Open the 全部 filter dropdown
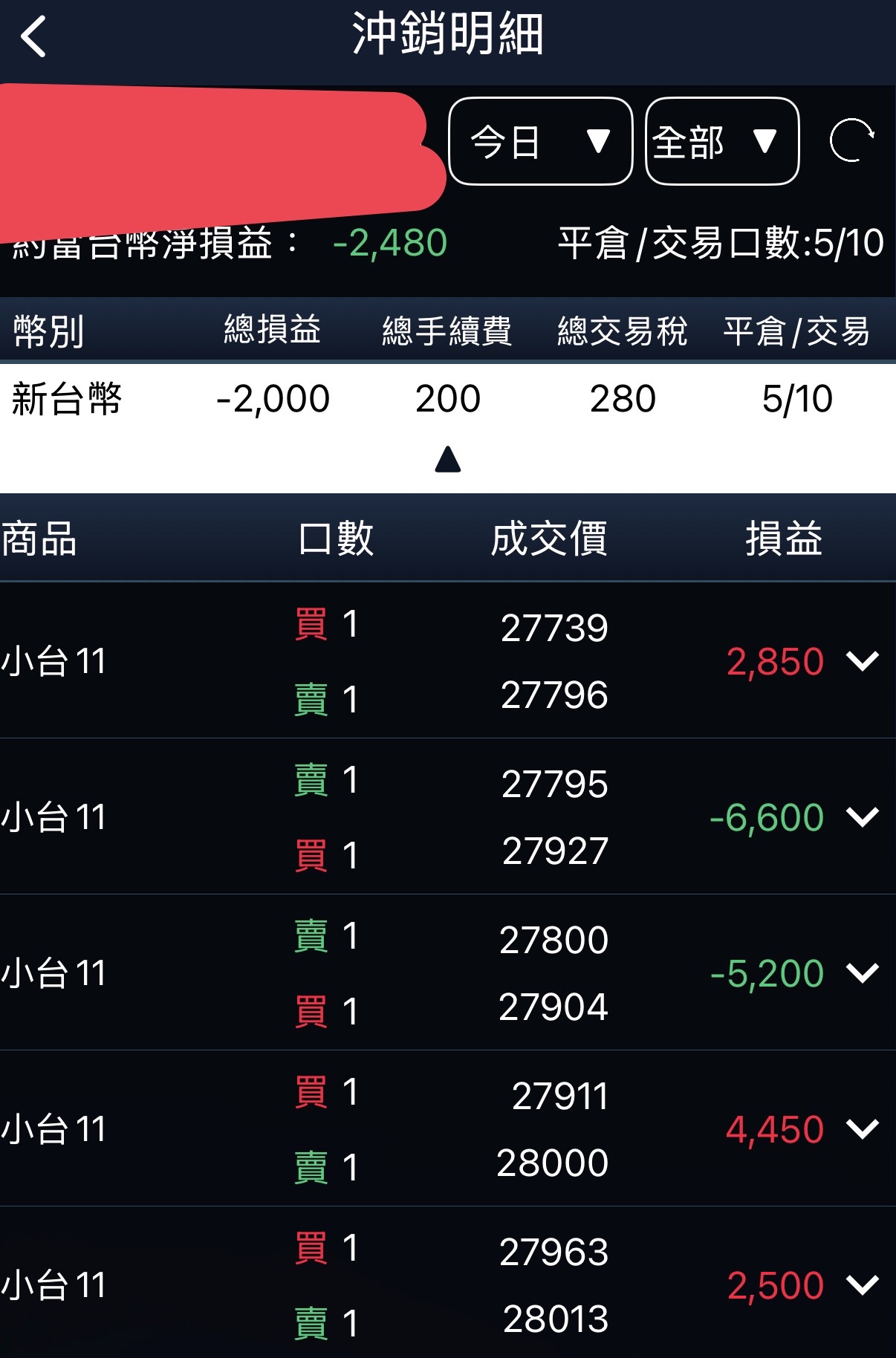896x1358 pixels. (721, 141)
